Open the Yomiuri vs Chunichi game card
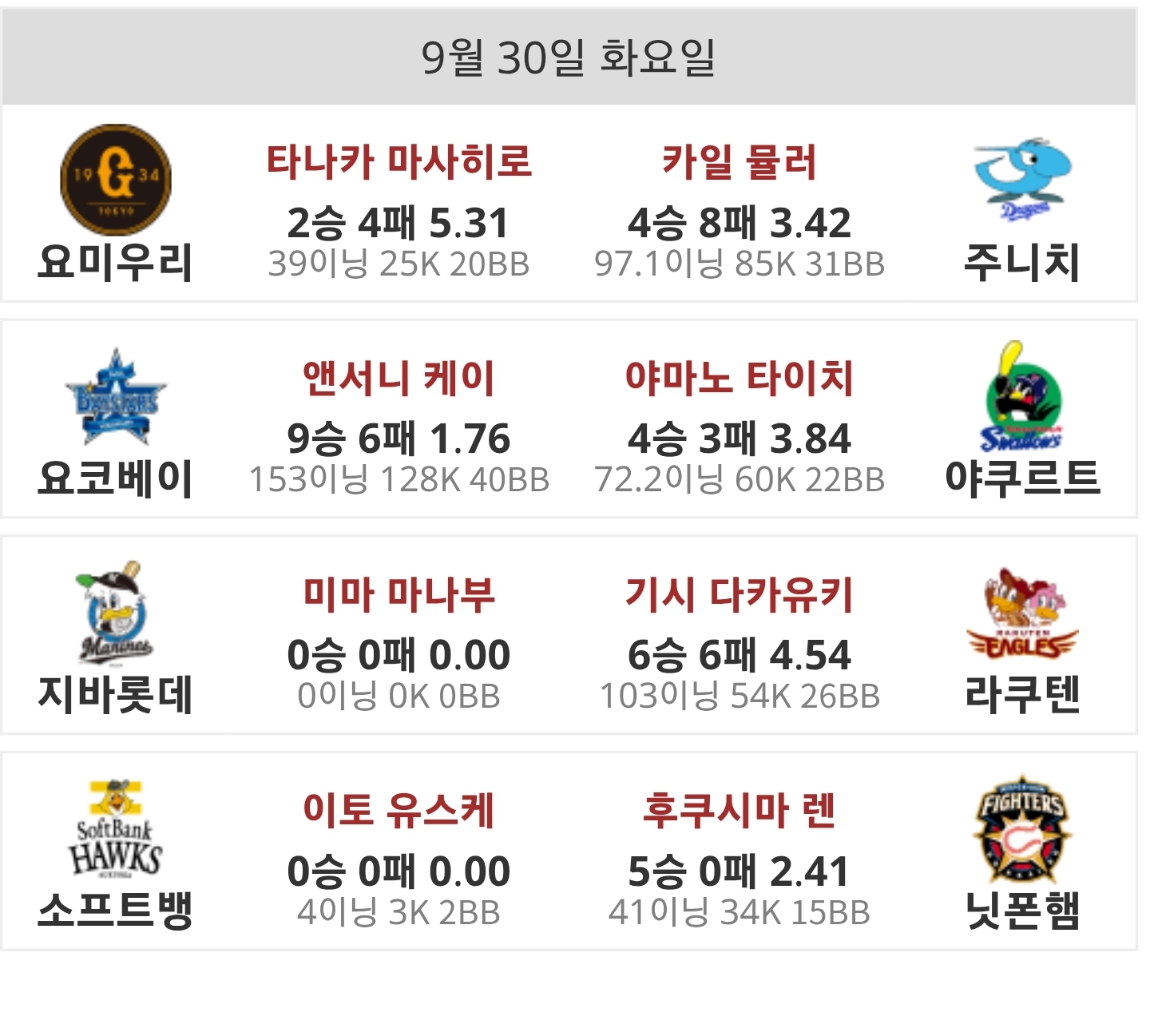Image resolution: width=1150 pixels, height=1036 pixels. click(569, 204)
